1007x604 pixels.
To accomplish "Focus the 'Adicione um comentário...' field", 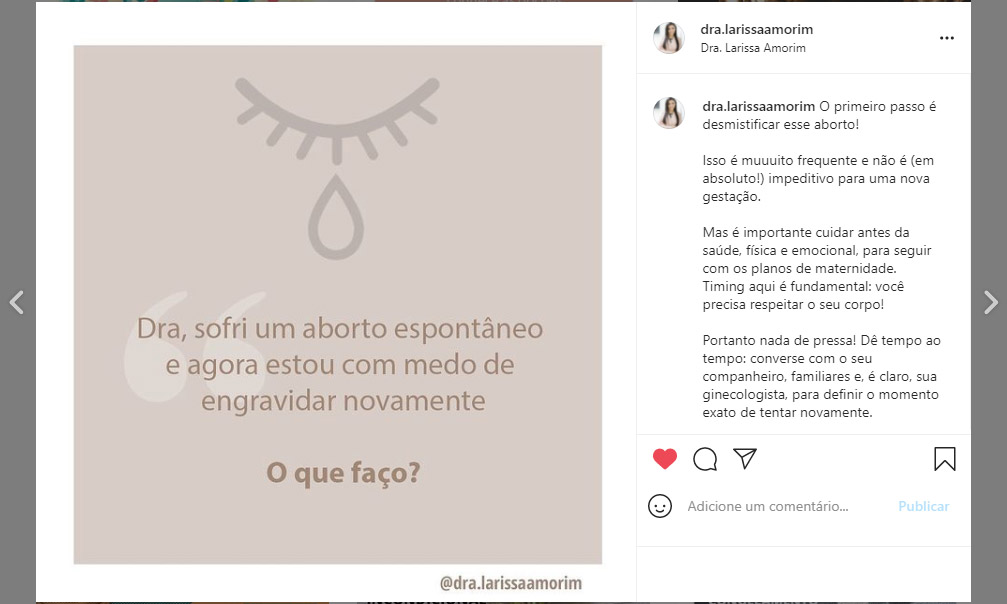I will 780,507.
